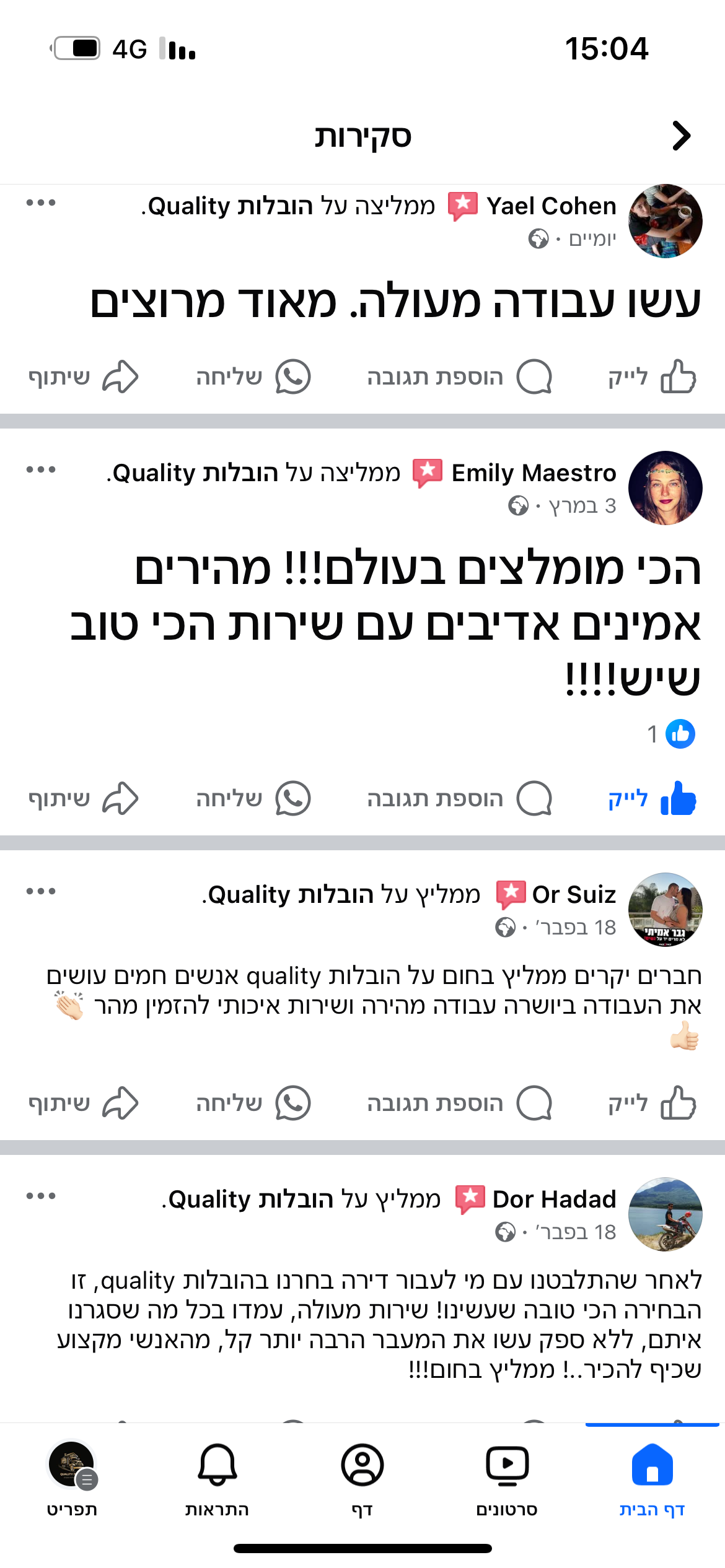This screenshot has width=725, height=1568.
Task: Open options menu on Yael Cohen's review
Action: tap(41, 203)
